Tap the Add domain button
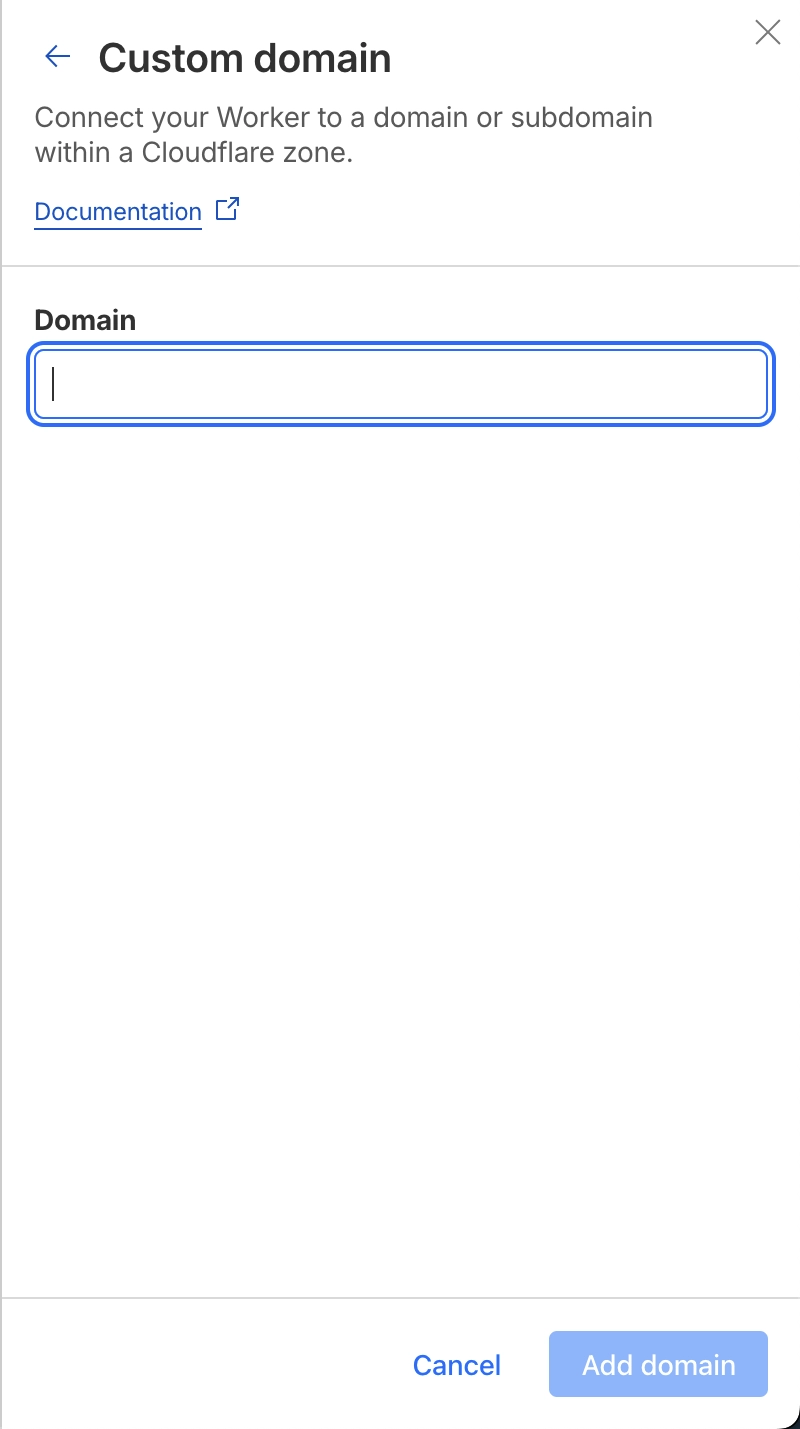 (658, 1365)
